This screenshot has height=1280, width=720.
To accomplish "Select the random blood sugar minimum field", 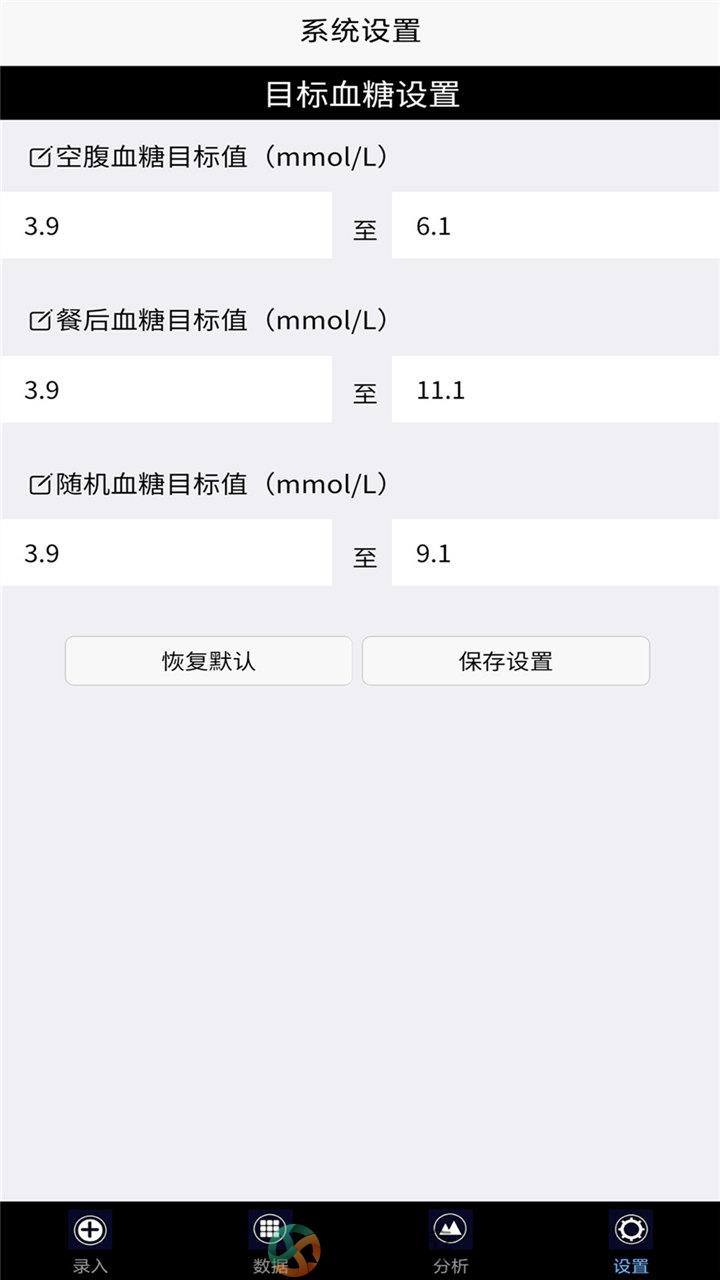I will (166, 553).
